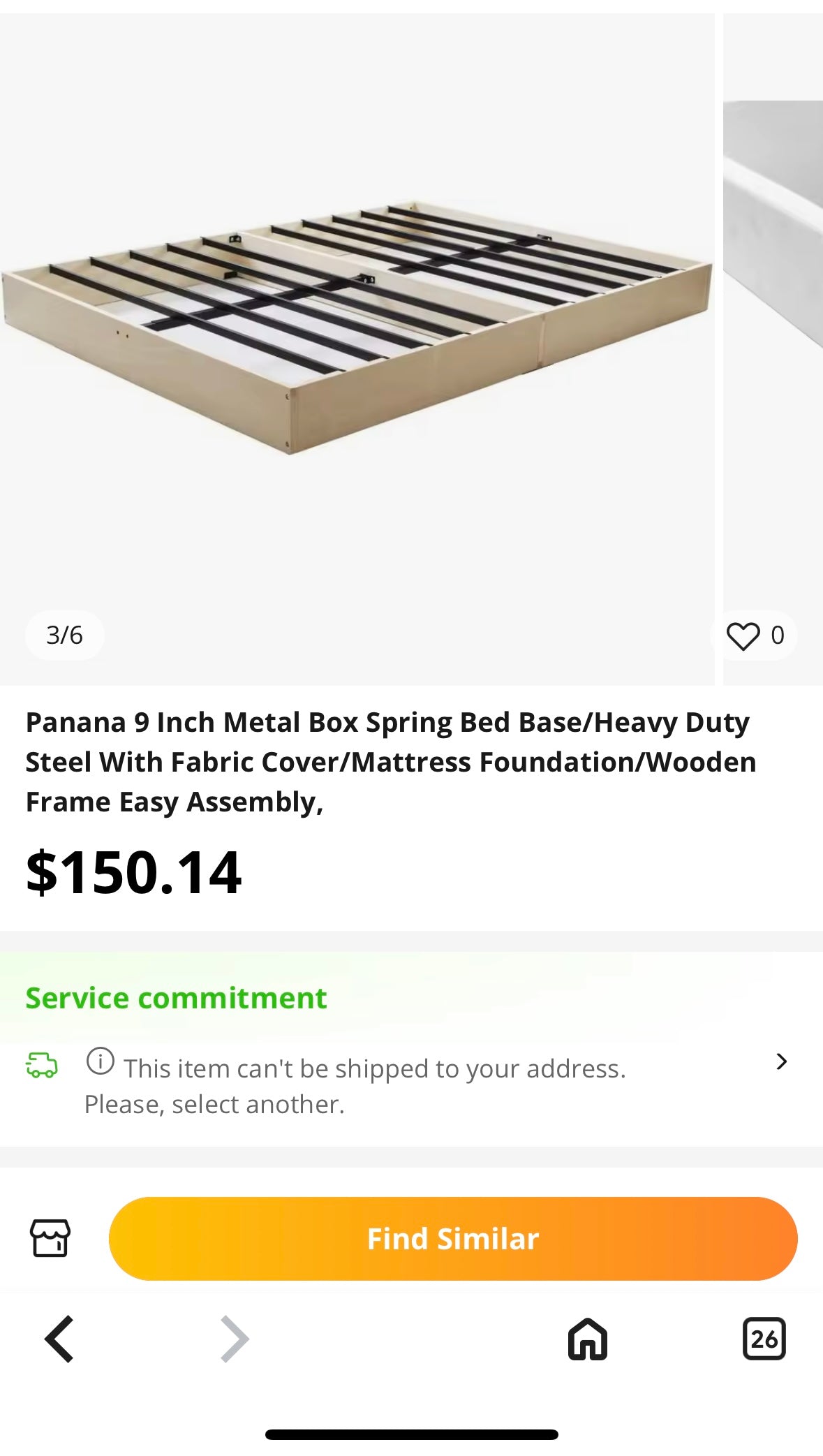View shipping info details icon
This screenshot has height=1456, width=823.
click(101, 1061)
